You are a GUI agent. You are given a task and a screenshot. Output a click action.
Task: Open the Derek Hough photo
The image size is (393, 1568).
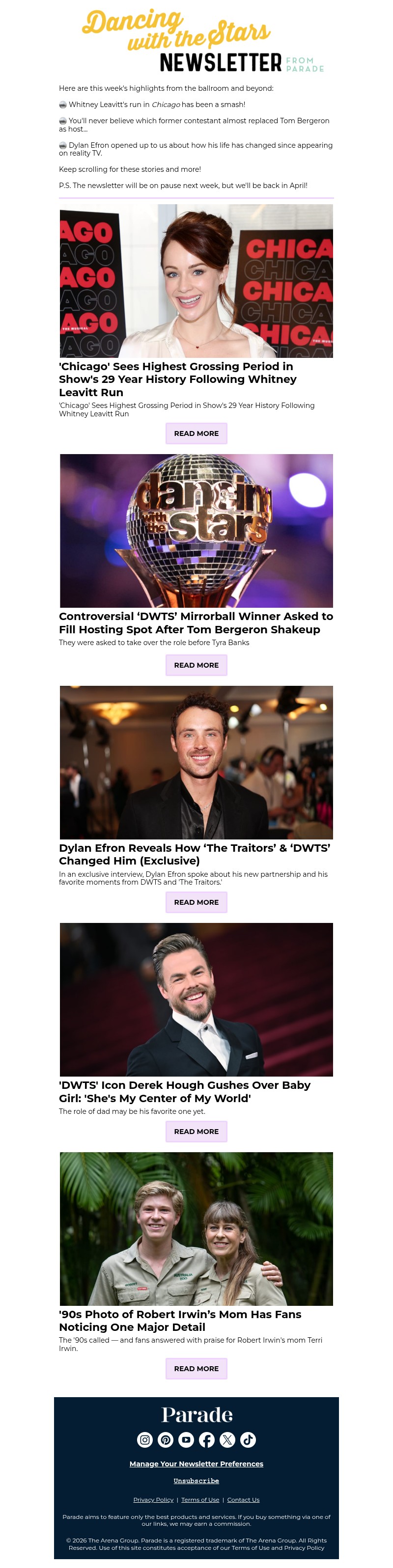click(x=196, y=999)
